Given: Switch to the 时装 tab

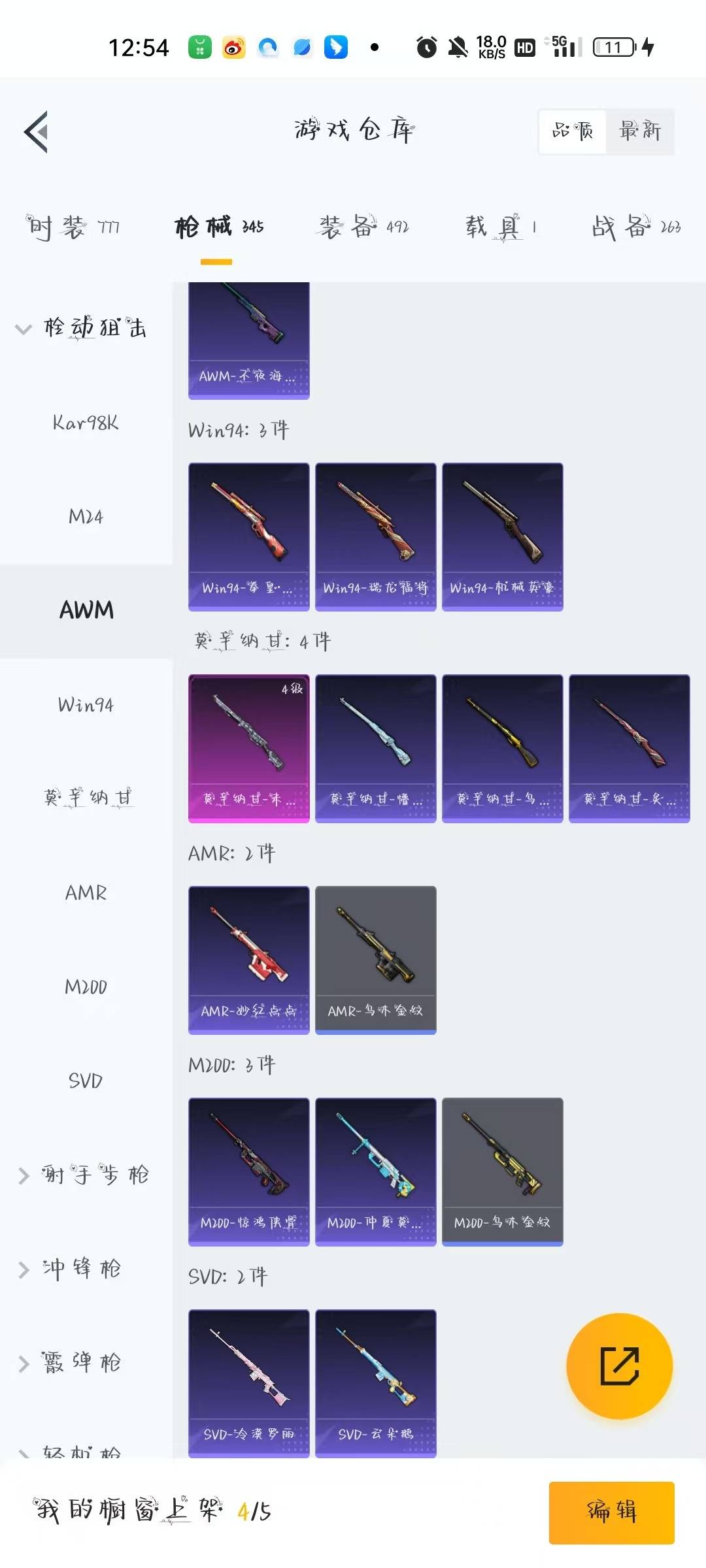Looking at the screenshot, I should (73, 227).
